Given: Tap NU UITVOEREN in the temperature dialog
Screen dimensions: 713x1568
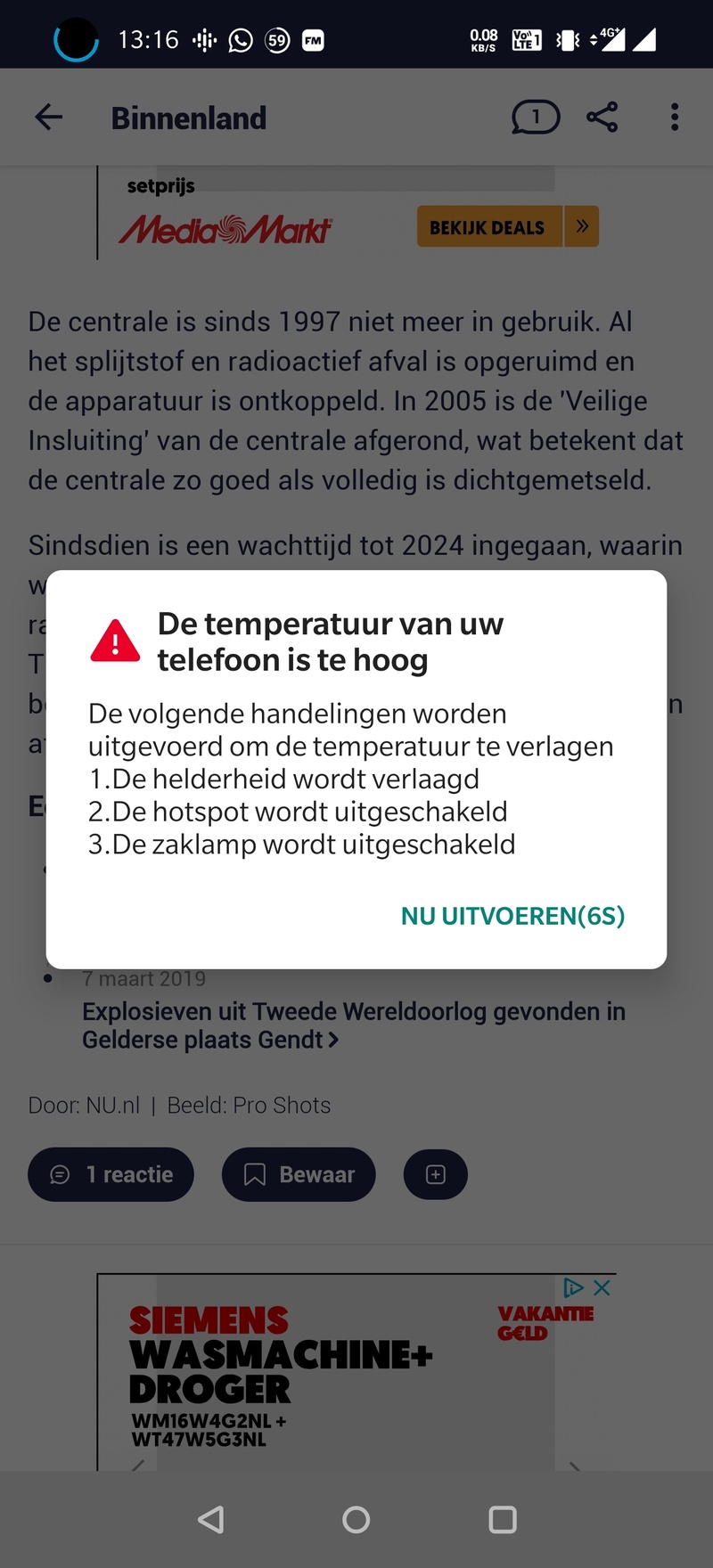Looking at the screenshot, I should (x=512, y=916).
